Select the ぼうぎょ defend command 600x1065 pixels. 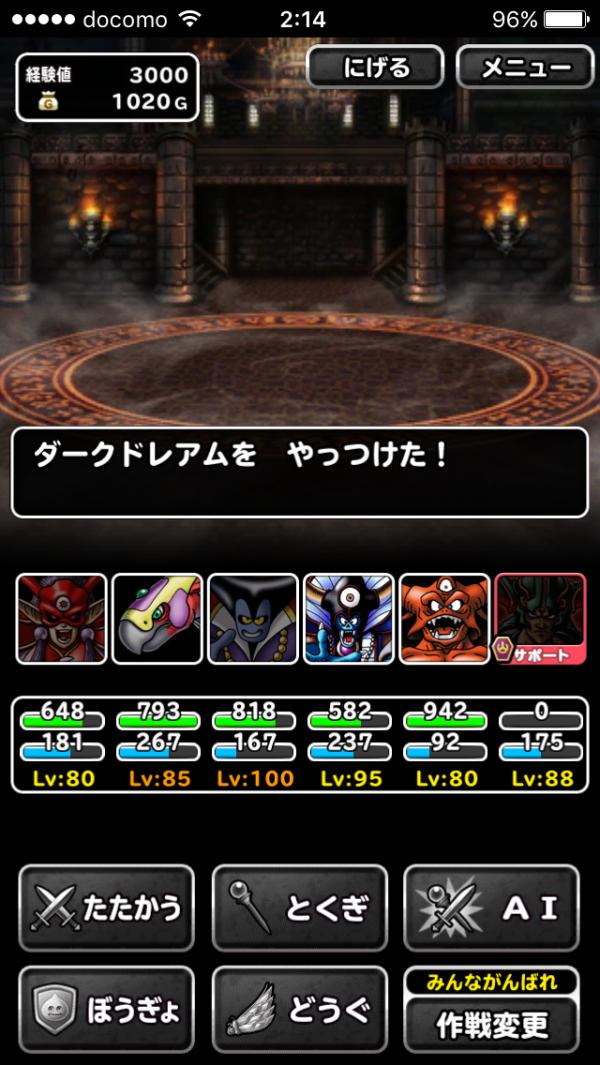[106, 1009]
